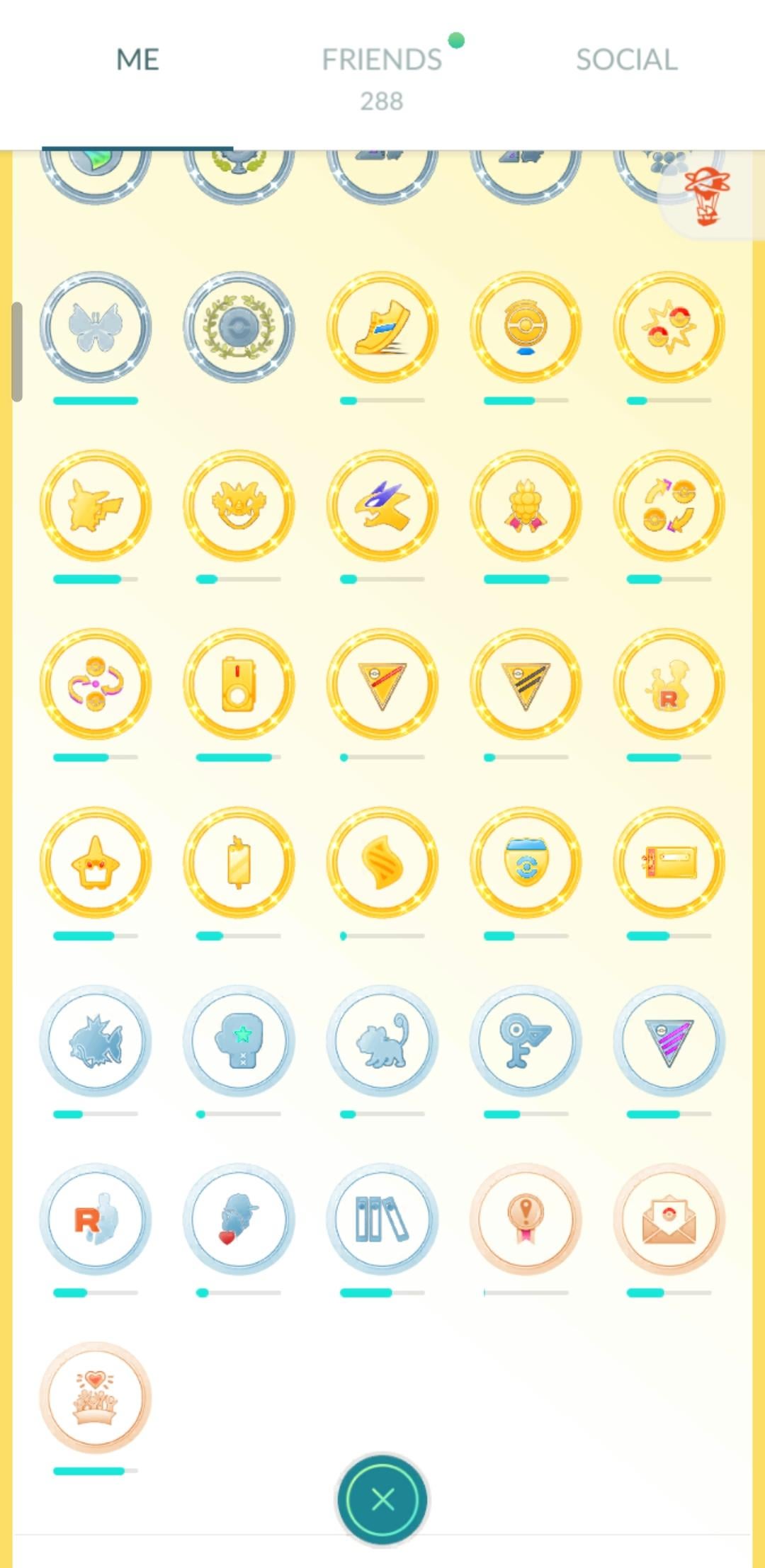Check the gold star-shaped Pokémon medal

[96, 863]
